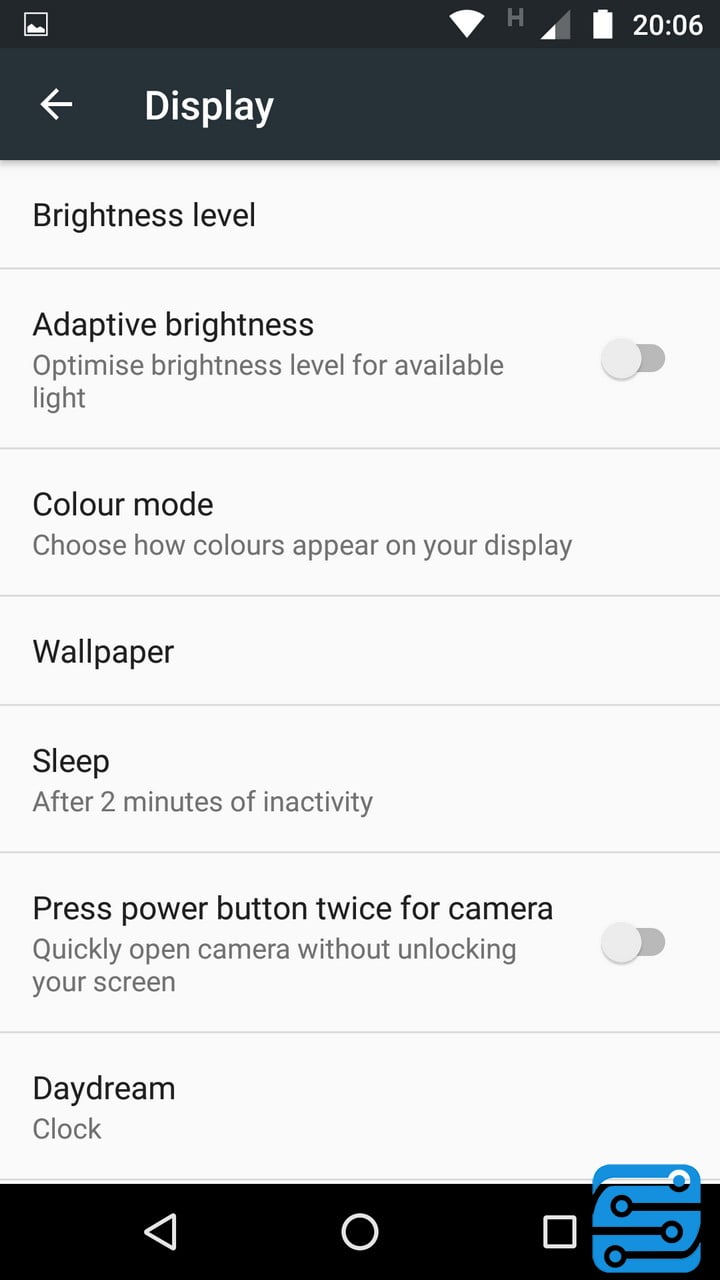This screenshot has width=720, height=1280.
Task: Tap the Wi-Fi status bar icon
Action: click(x=467, y=25)
